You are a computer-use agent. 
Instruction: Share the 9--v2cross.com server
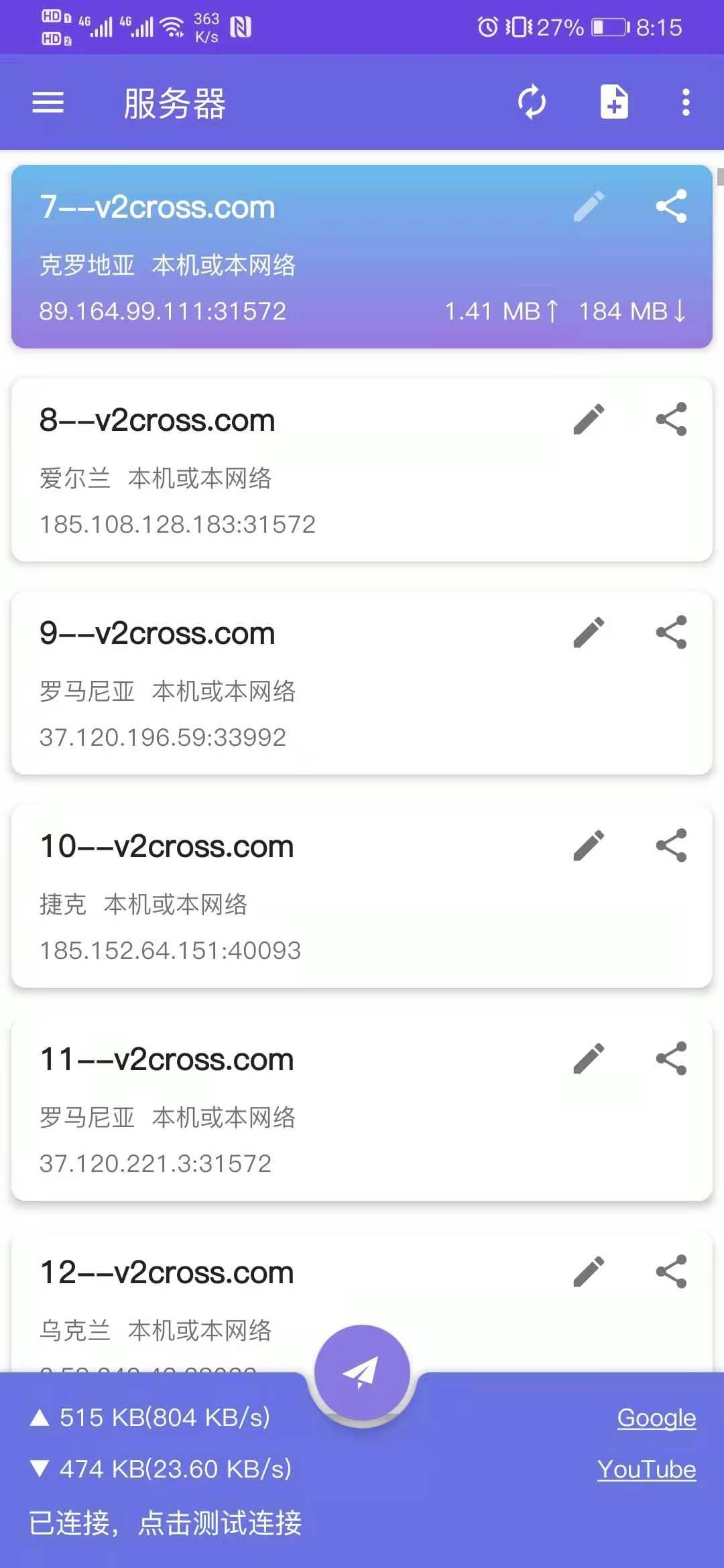[672, 632]
